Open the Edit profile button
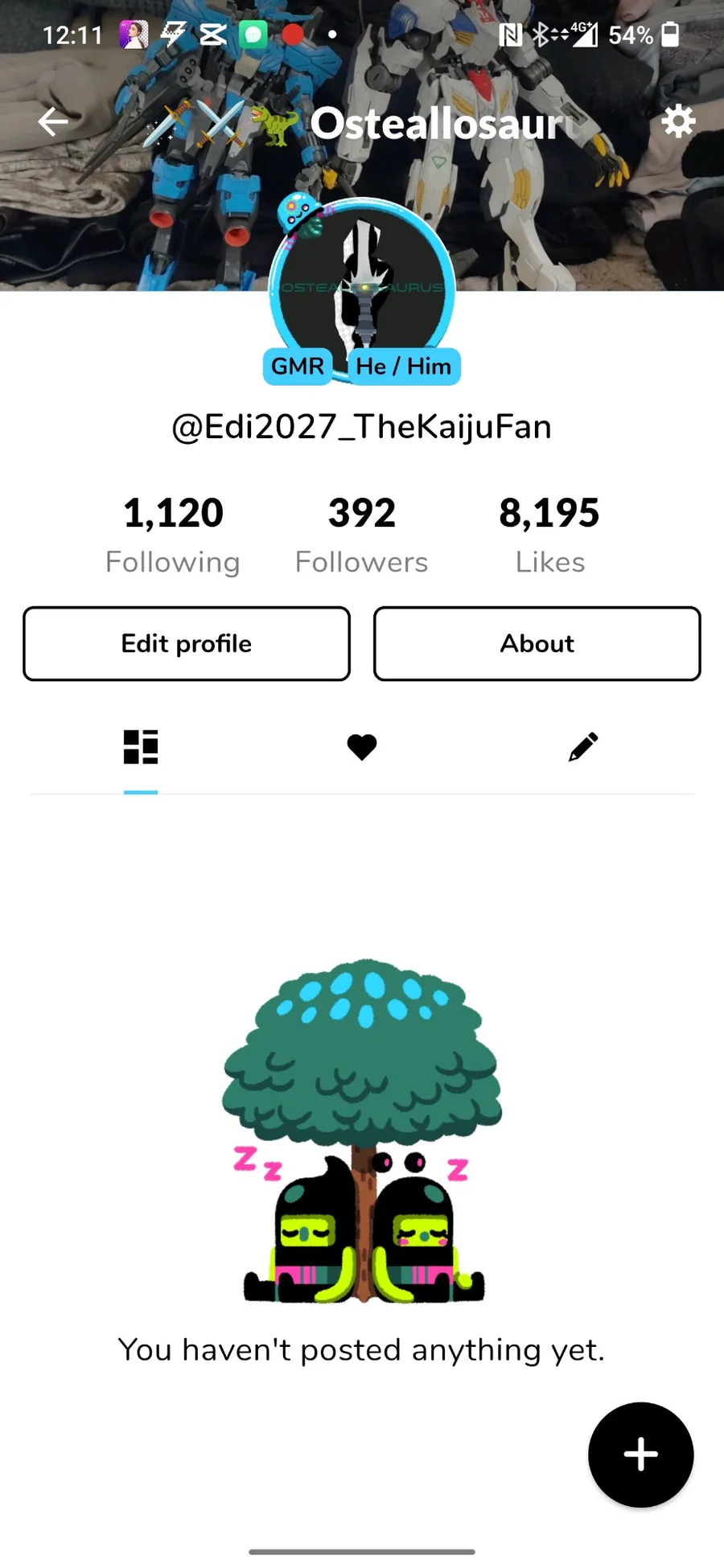The image size is (724, 1568). coord(187,644)
